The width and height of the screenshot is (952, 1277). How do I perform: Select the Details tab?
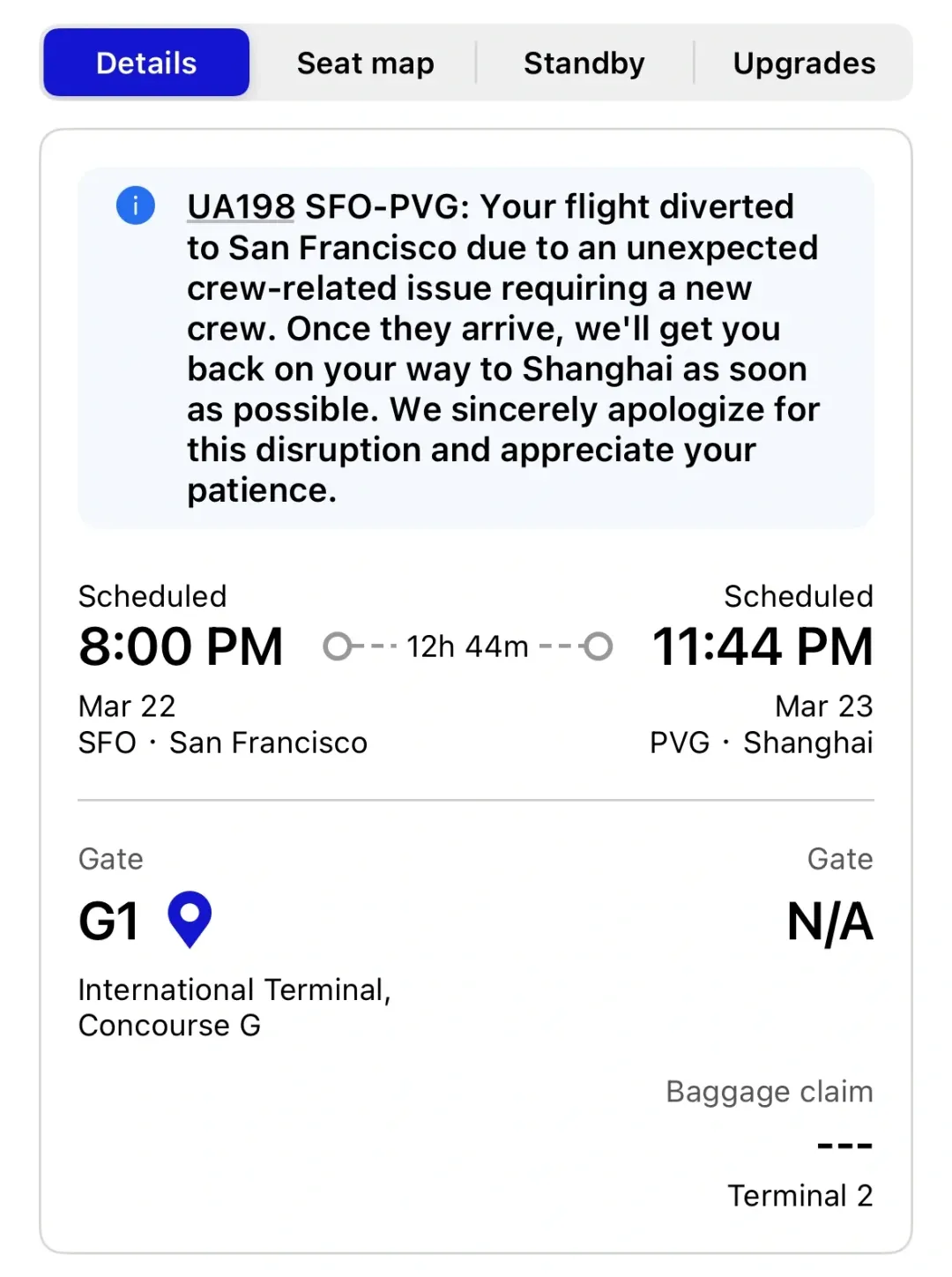click(146, 63)
